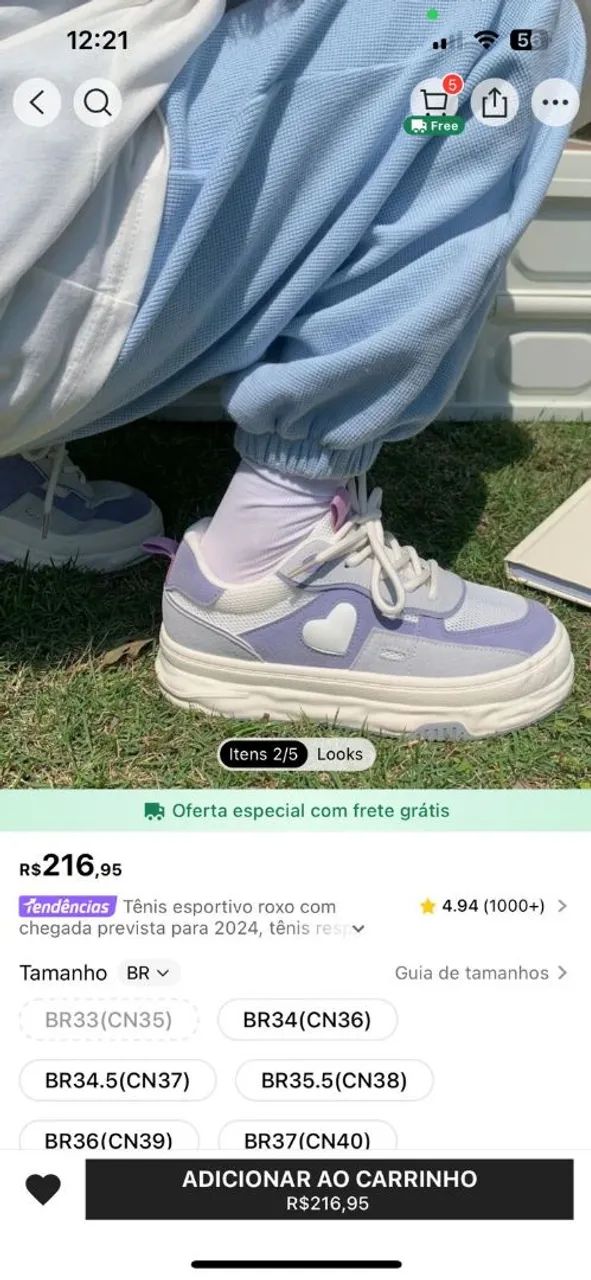The image size is (591, 1280).
Task: Open search with the magnifier icon
Action: (97, 102)
